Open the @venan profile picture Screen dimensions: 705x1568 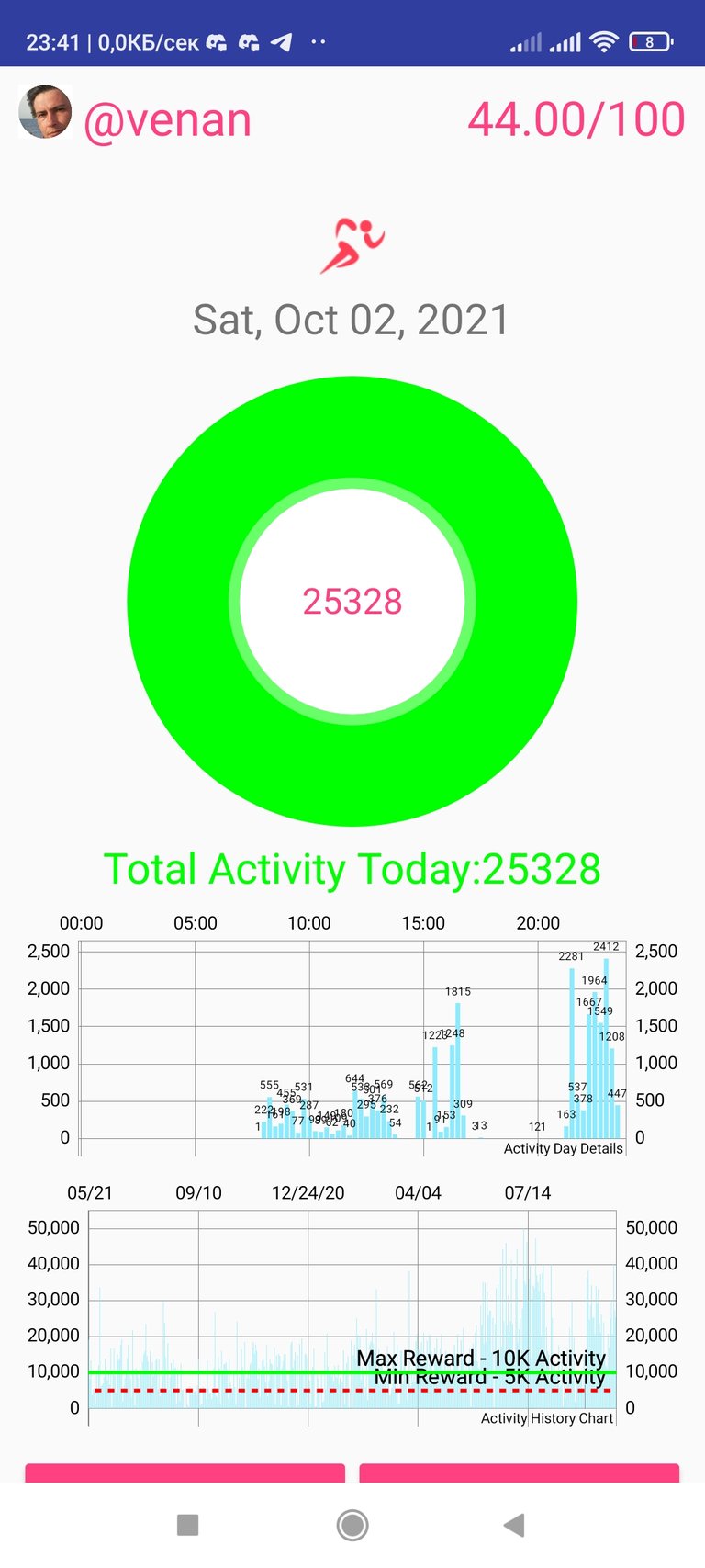[x=45, y=112]
